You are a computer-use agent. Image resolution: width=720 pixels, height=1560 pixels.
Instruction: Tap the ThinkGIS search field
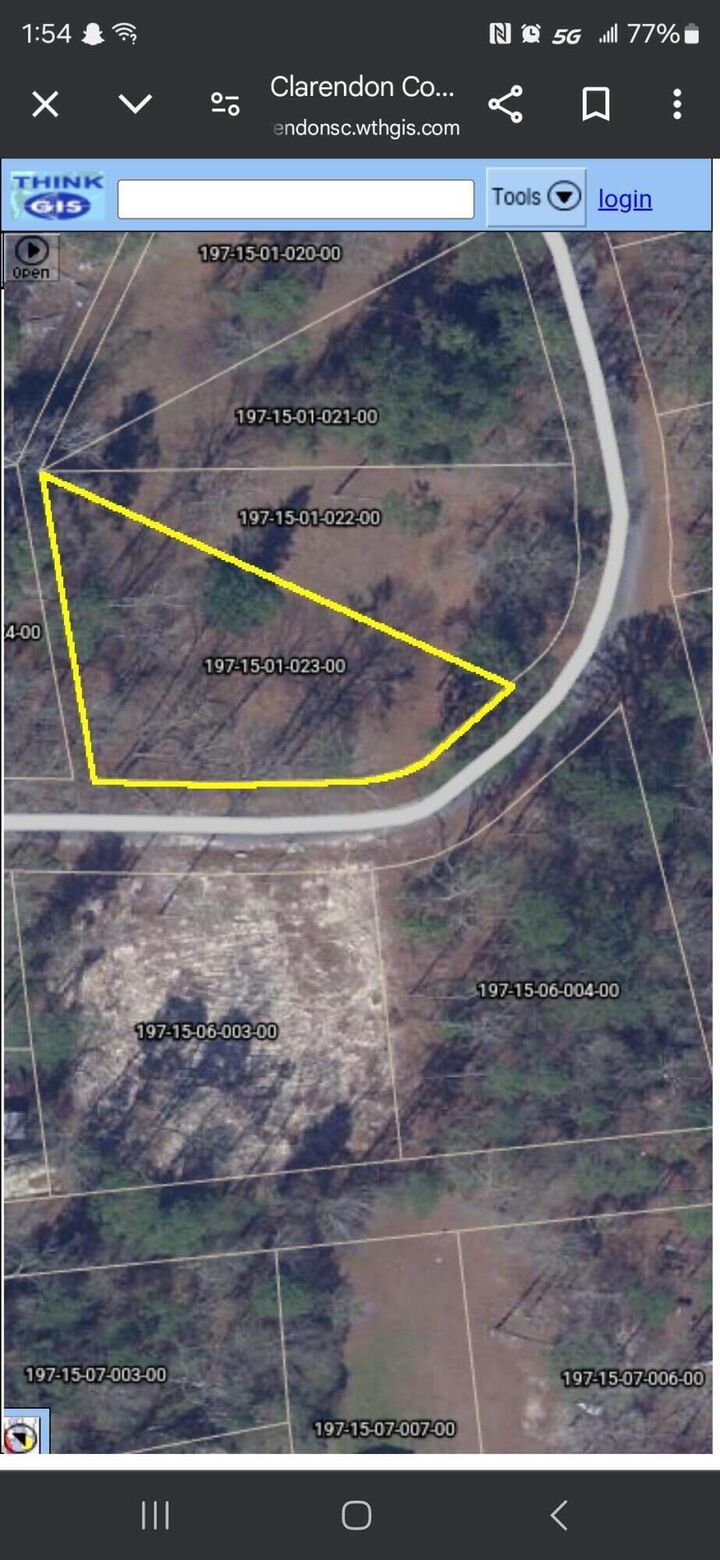tap(295, 199)
